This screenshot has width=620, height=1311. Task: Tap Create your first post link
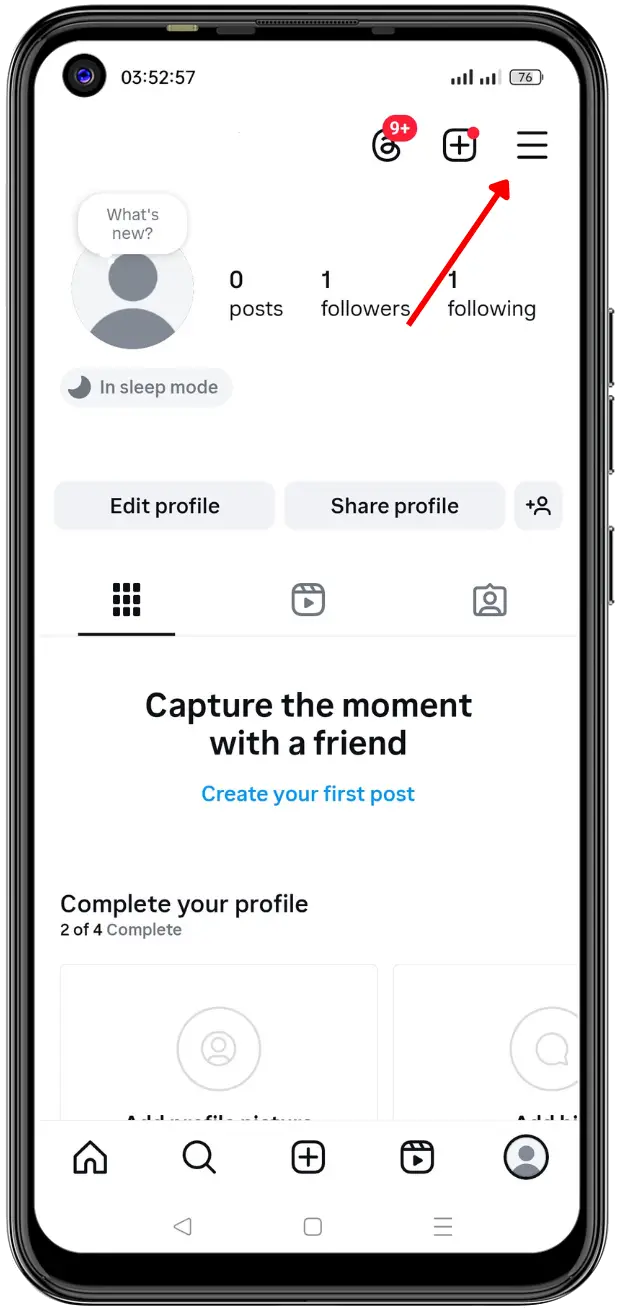(x=308, y=794)
